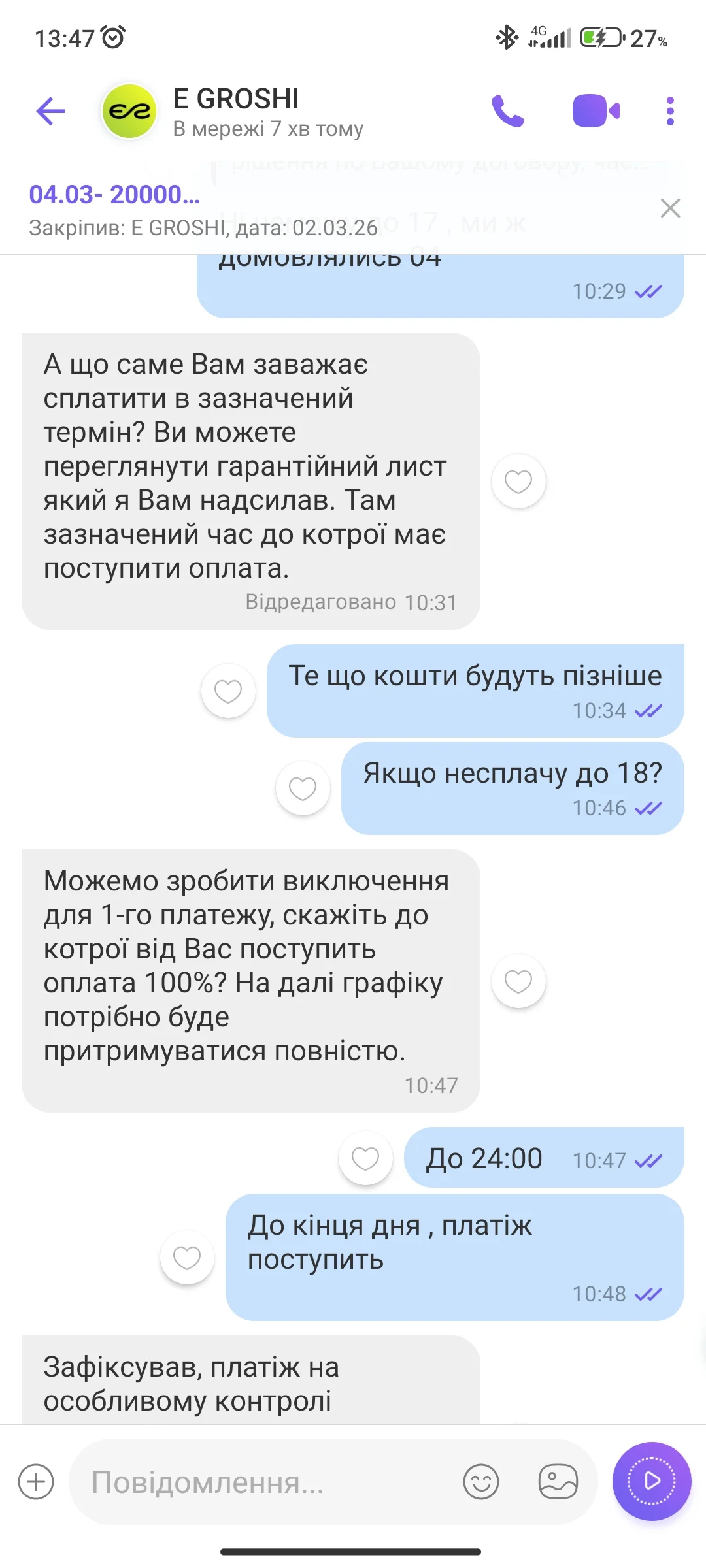This screenshot has height=1568, width=706.
Task: Dismiss the pinned message banner
Action: pyautogui.click(x=670, y=208)
